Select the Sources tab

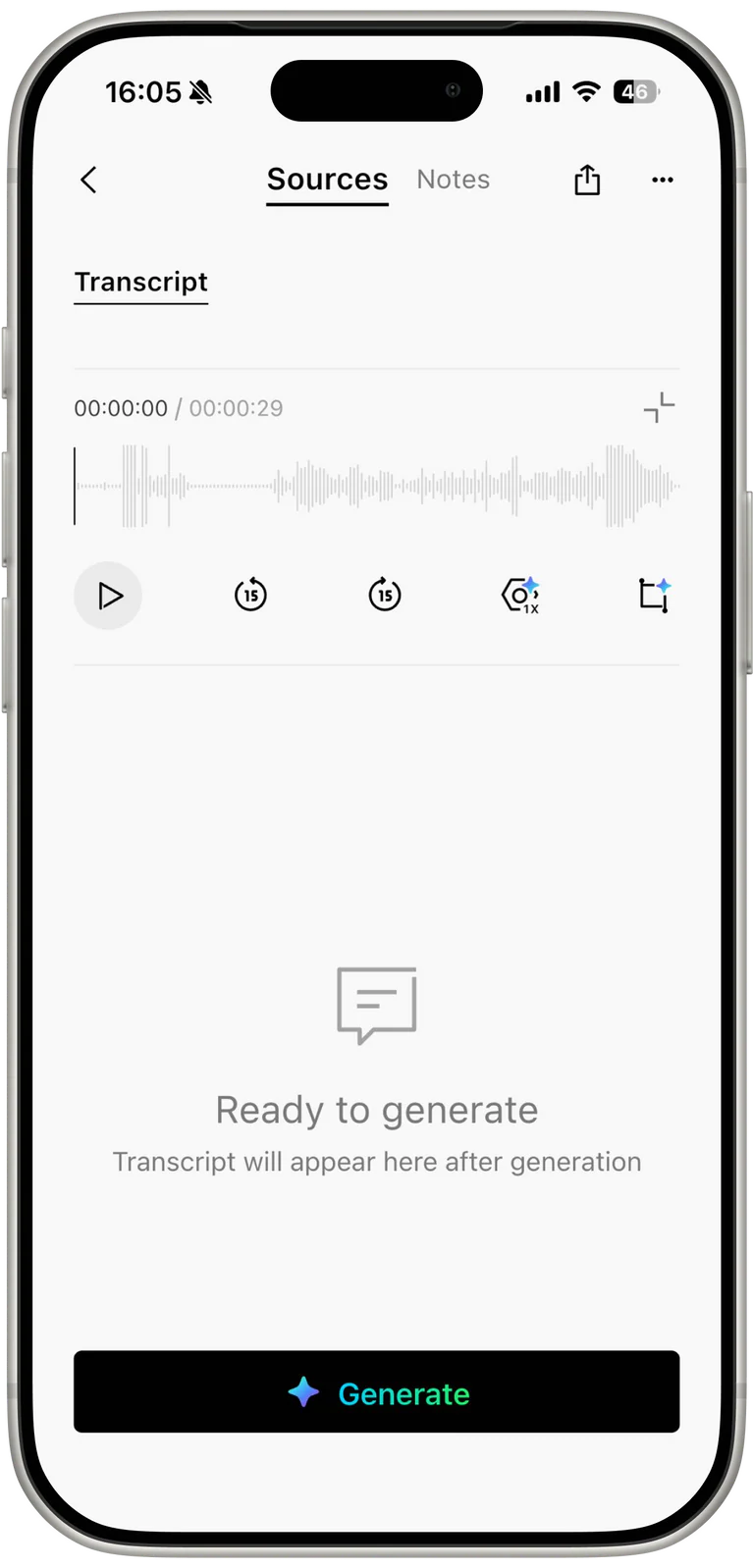pos(327,180)
